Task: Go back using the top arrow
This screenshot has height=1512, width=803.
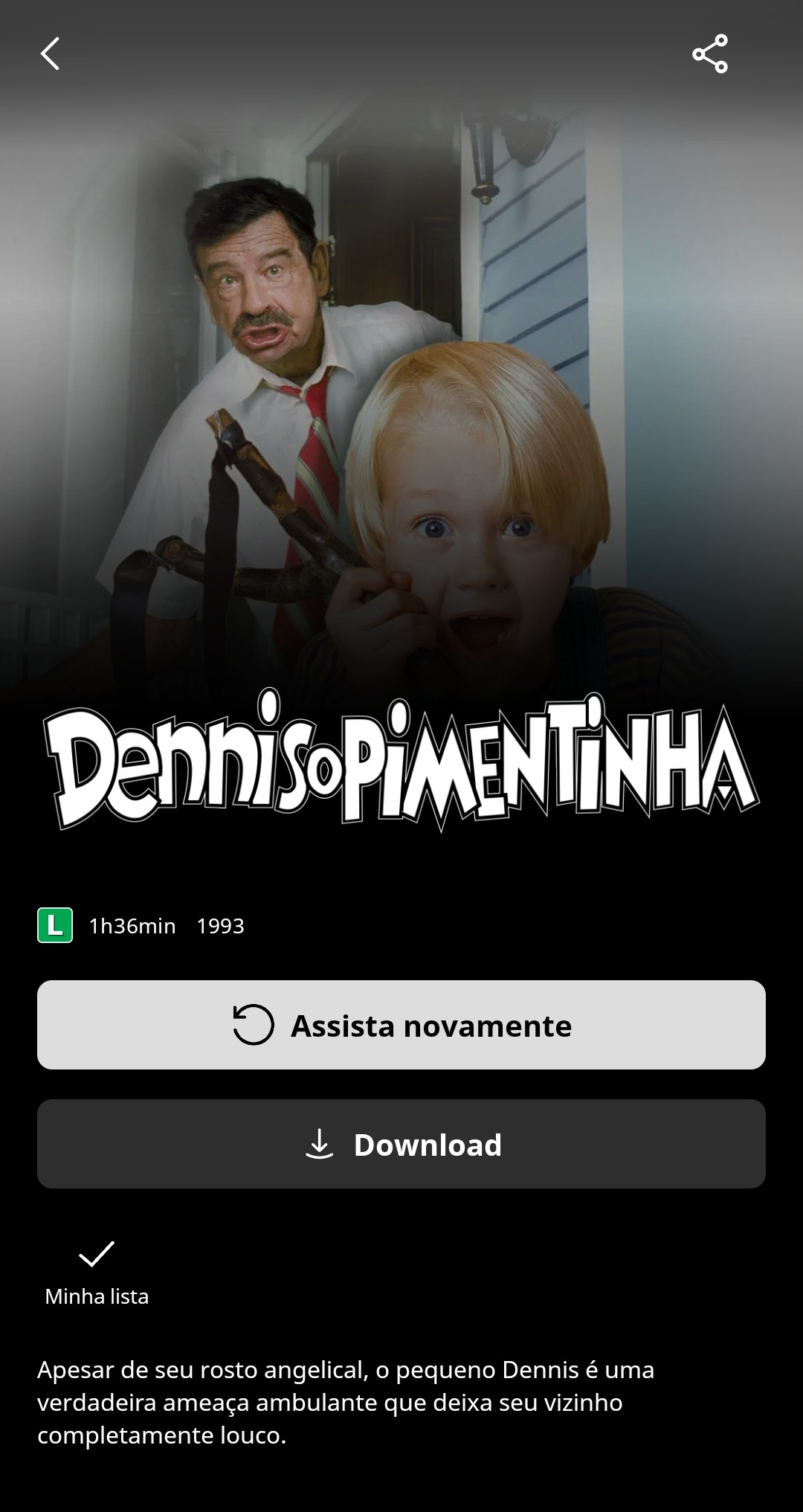Action: tap(50, 54)
